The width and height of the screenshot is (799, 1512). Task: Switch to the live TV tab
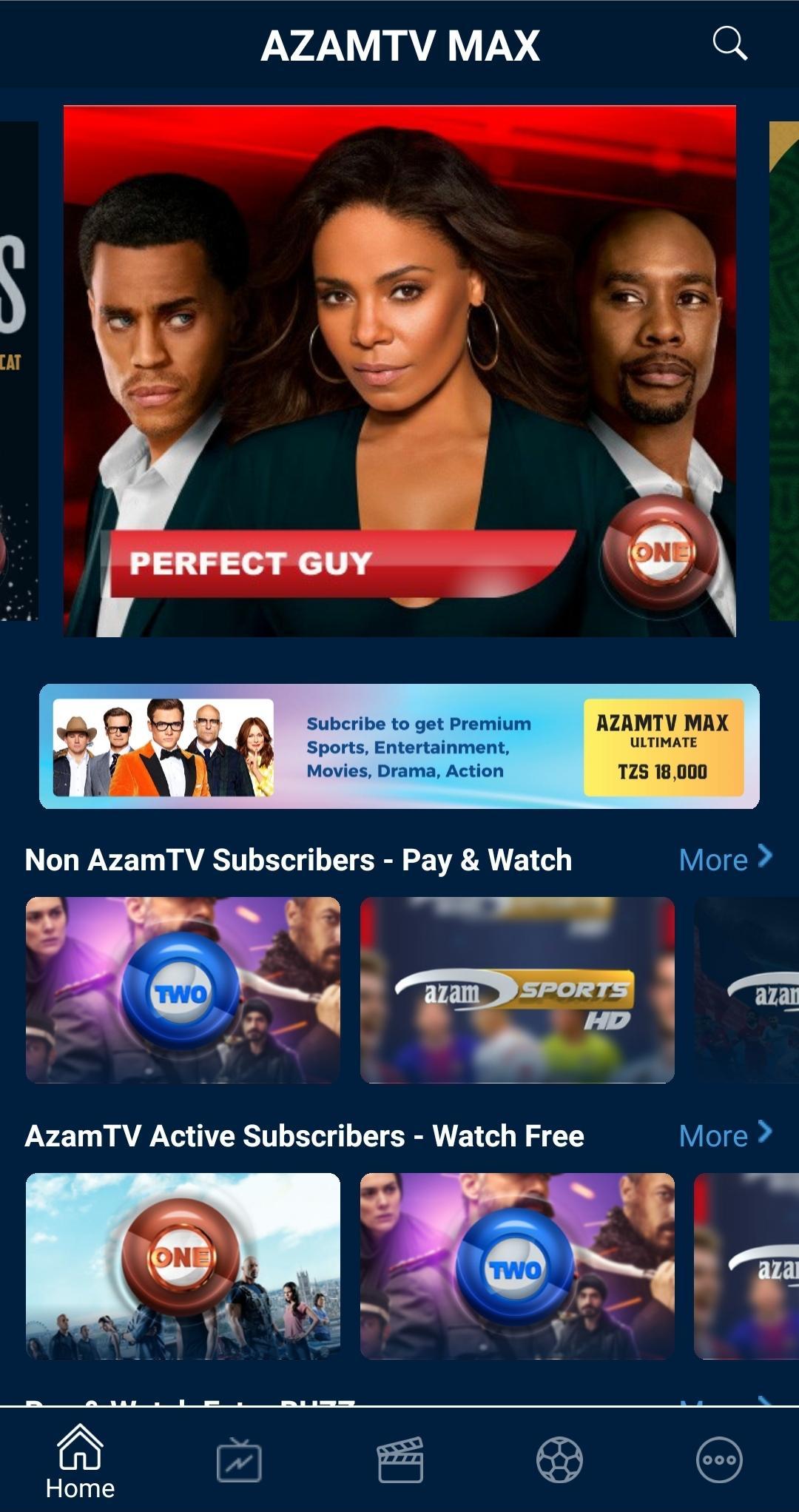click(x=239, y=1459)
